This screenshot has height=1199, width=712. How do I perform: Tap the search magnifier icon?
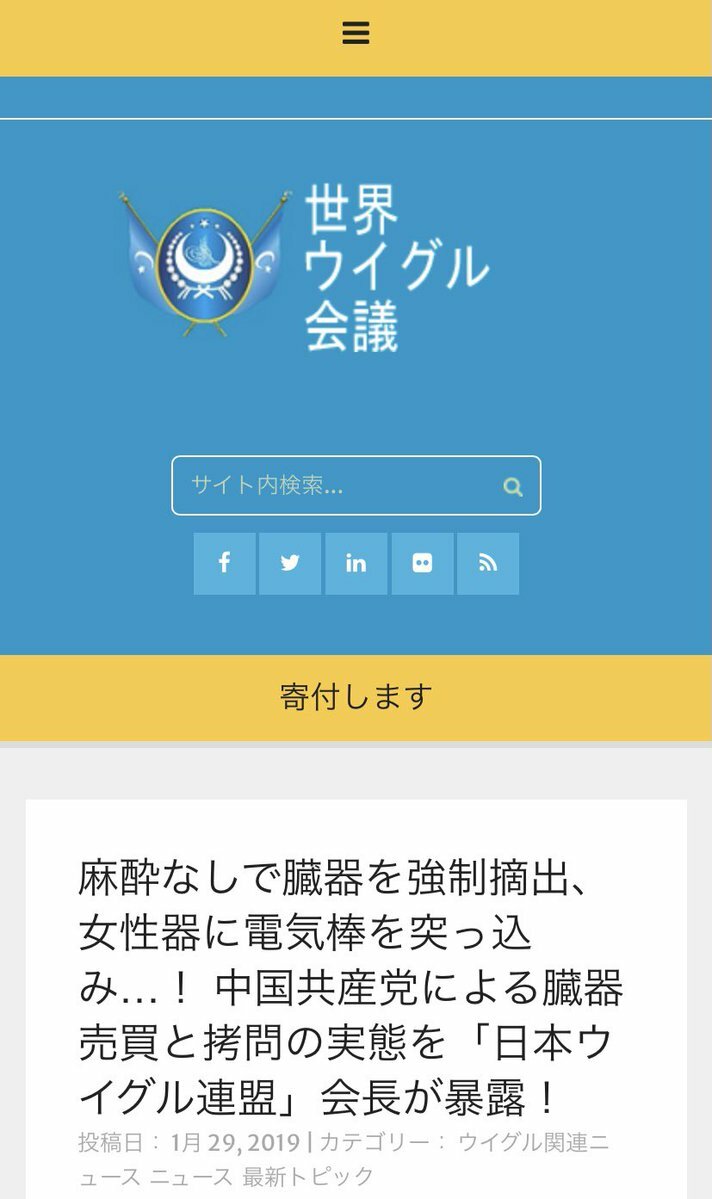coord(513,487)
